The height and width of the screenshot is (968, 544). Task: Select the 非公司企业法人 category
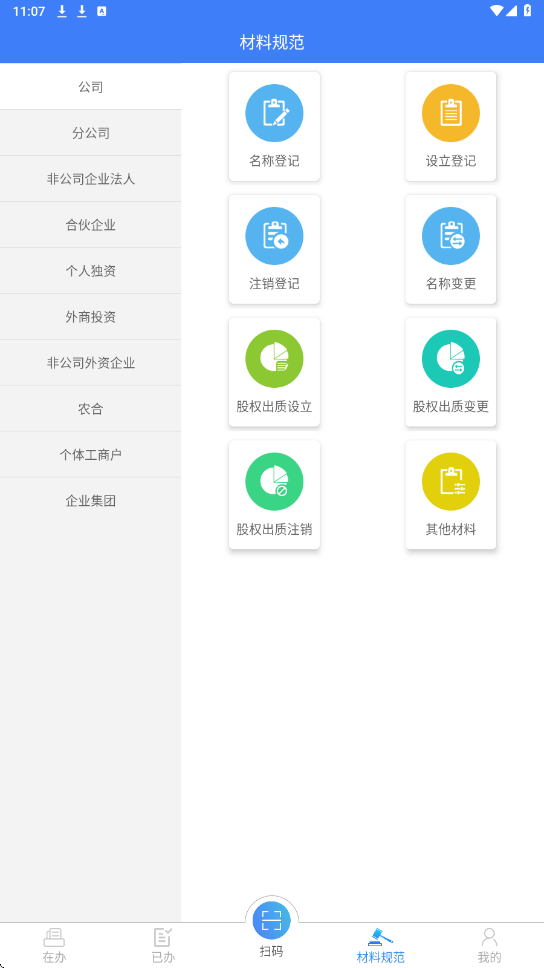(90, 179)
